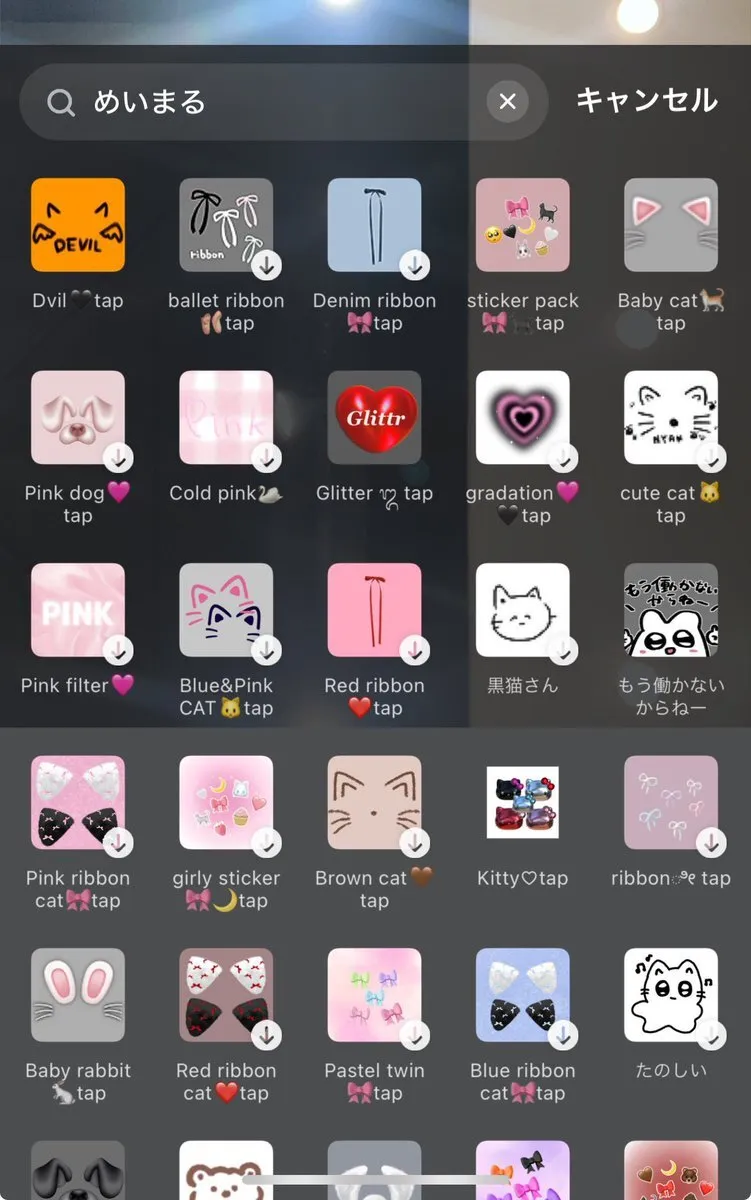Viewport: 751px width, 1200px height.
Task: Apply the Brown cat tap effect
Action: [374, 803]
